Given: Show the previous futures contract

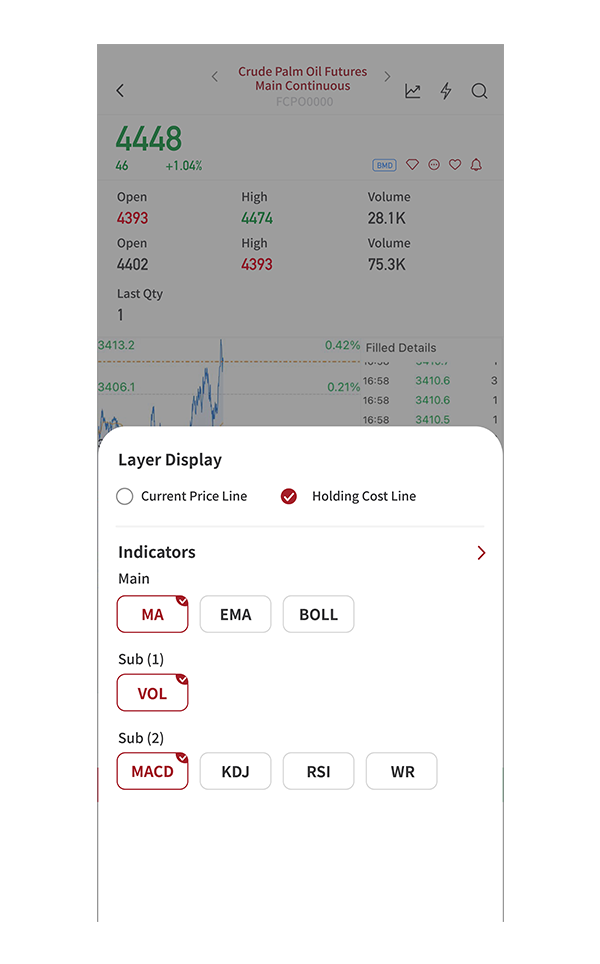Looking at the screenshot, I should 215,77.
